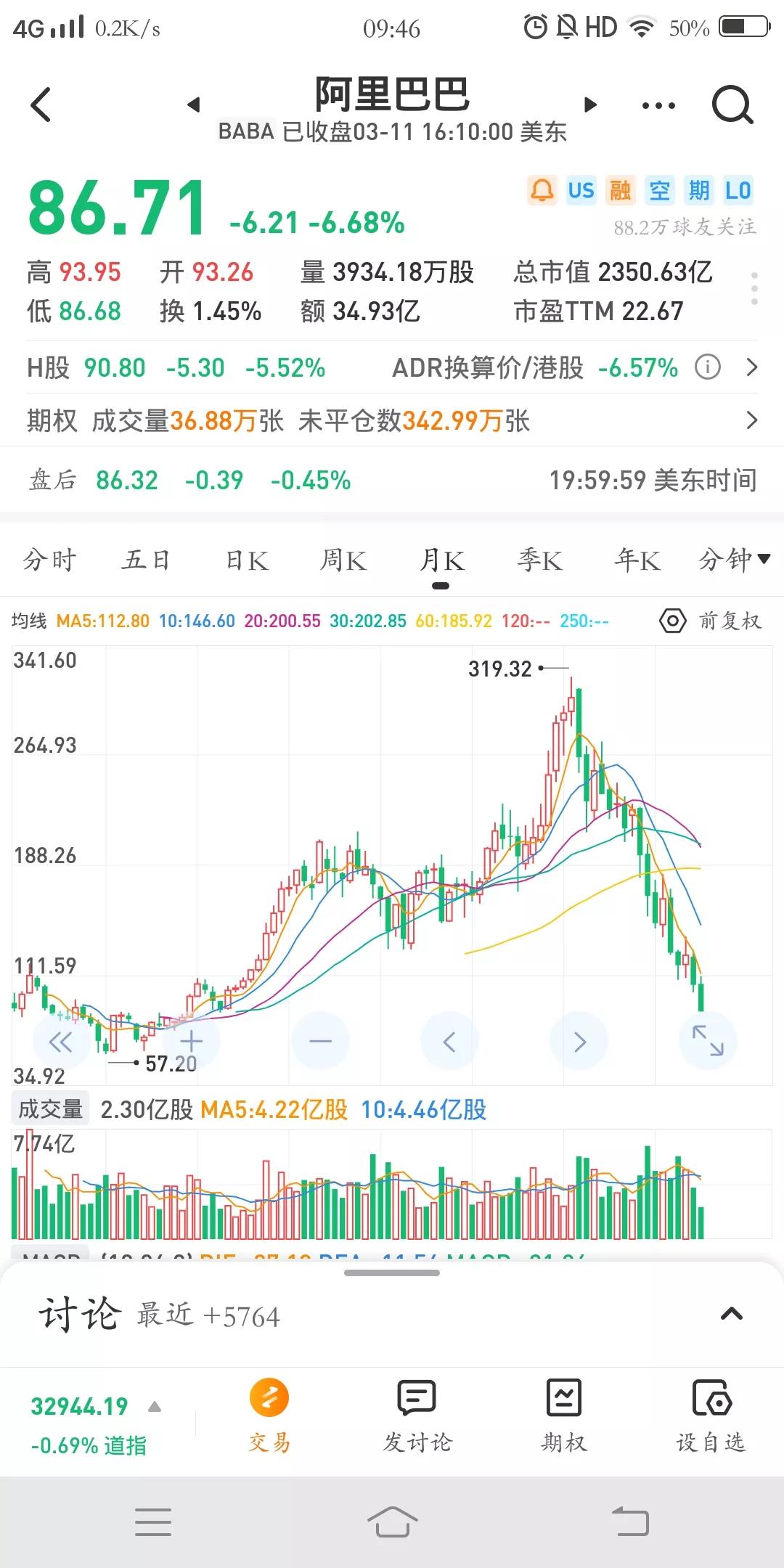Zoom in on the chart with plus icon

pyautogui.click(x=191, y=1040)
